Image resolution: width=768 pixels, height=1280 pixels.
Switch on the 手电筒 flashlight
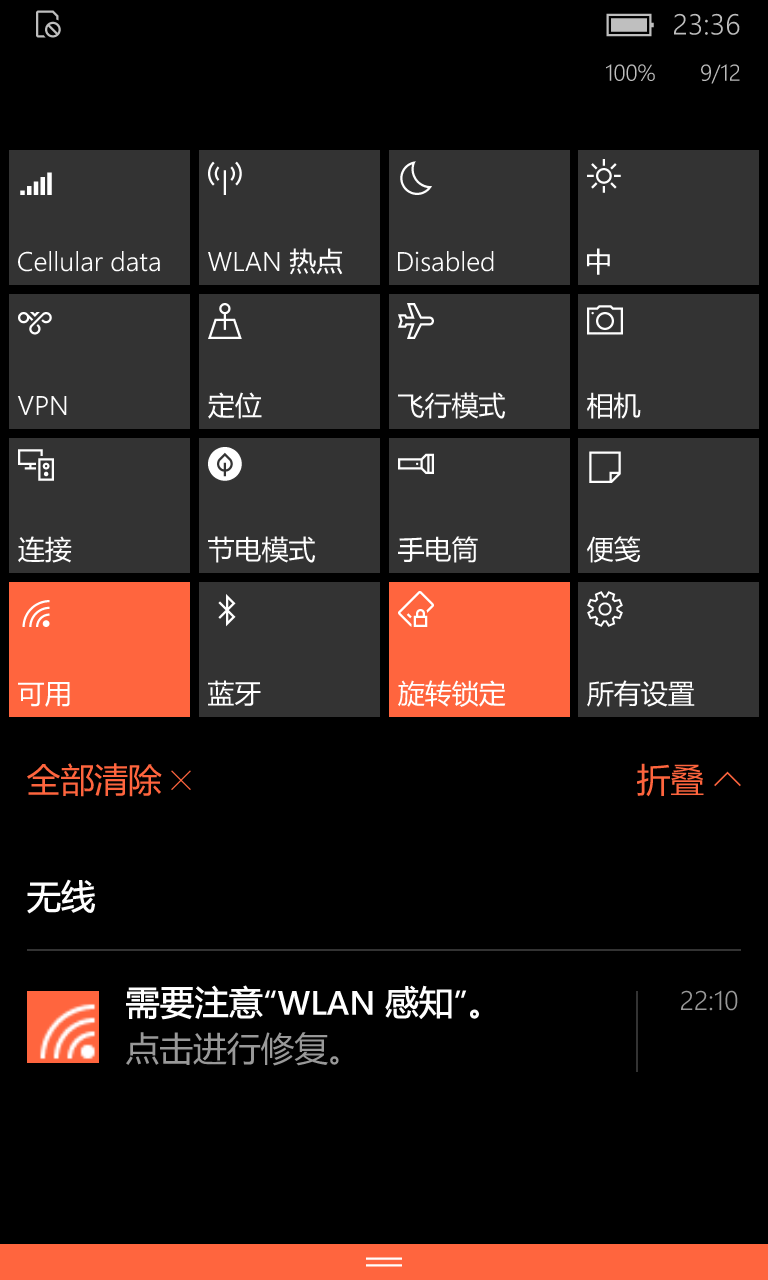coord(479,505)
